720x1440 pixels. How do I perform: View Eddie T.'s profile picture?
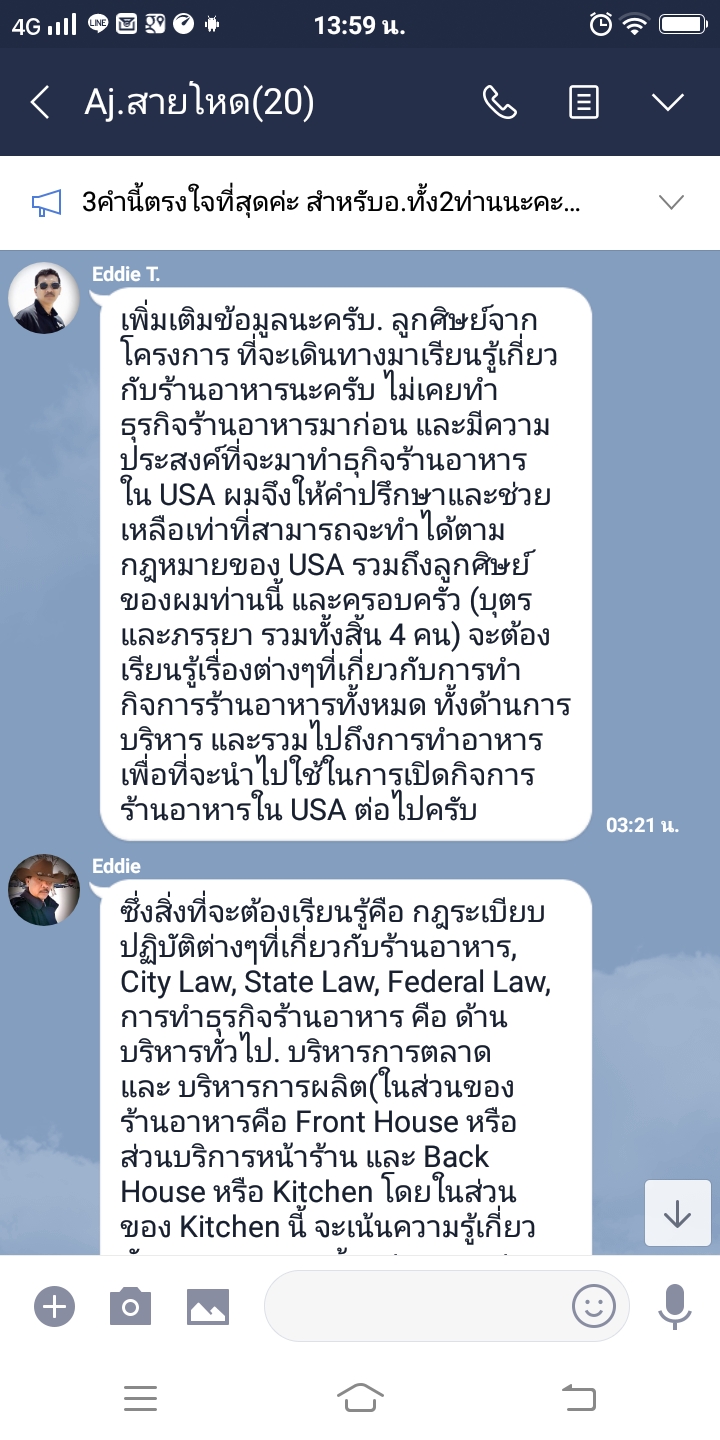click(44, 297)
